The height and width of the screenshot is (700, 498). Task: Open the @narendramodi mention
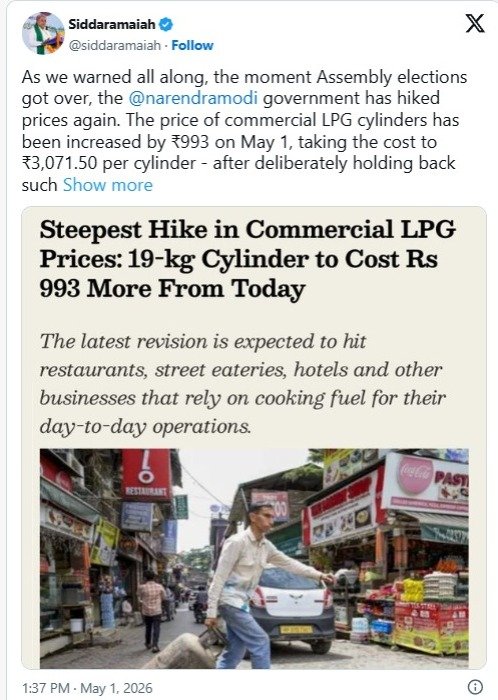[193, 98]
